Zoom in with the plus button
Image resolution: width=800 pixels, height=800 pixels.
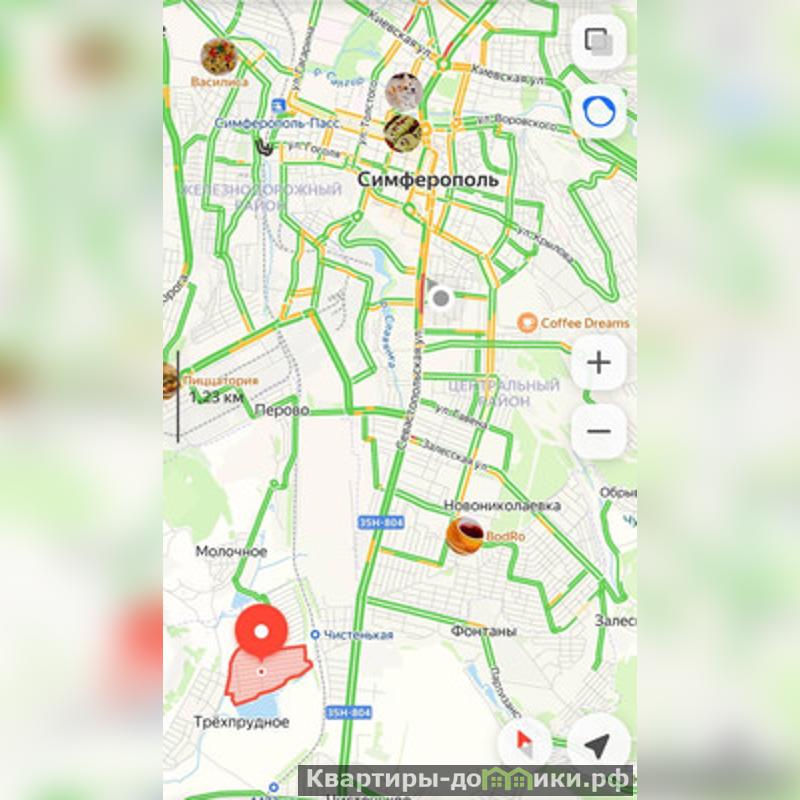(598, 362)
